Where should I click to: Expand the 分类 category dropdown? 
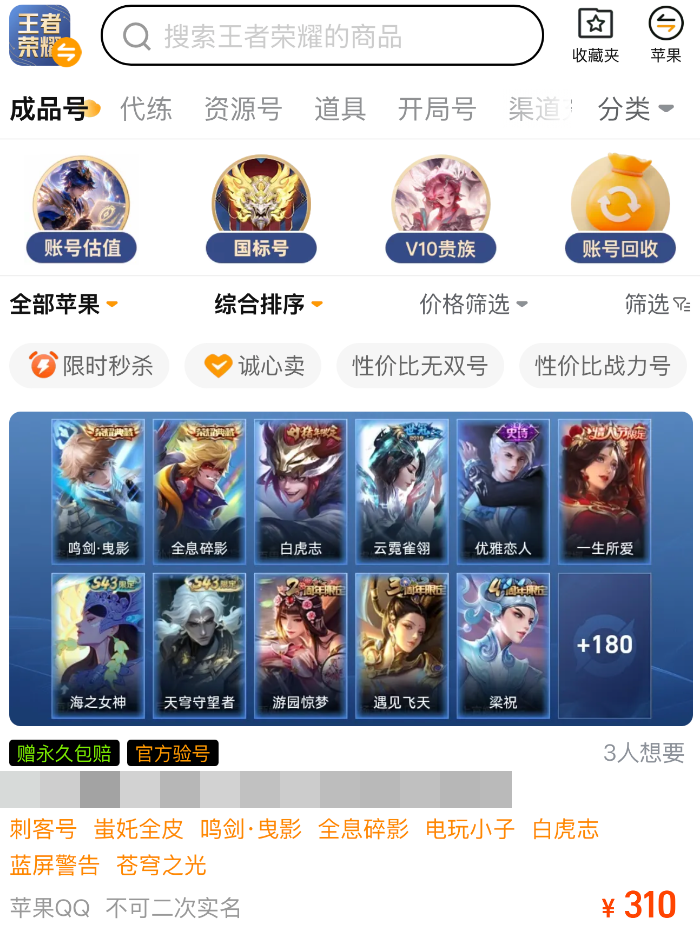636,109
